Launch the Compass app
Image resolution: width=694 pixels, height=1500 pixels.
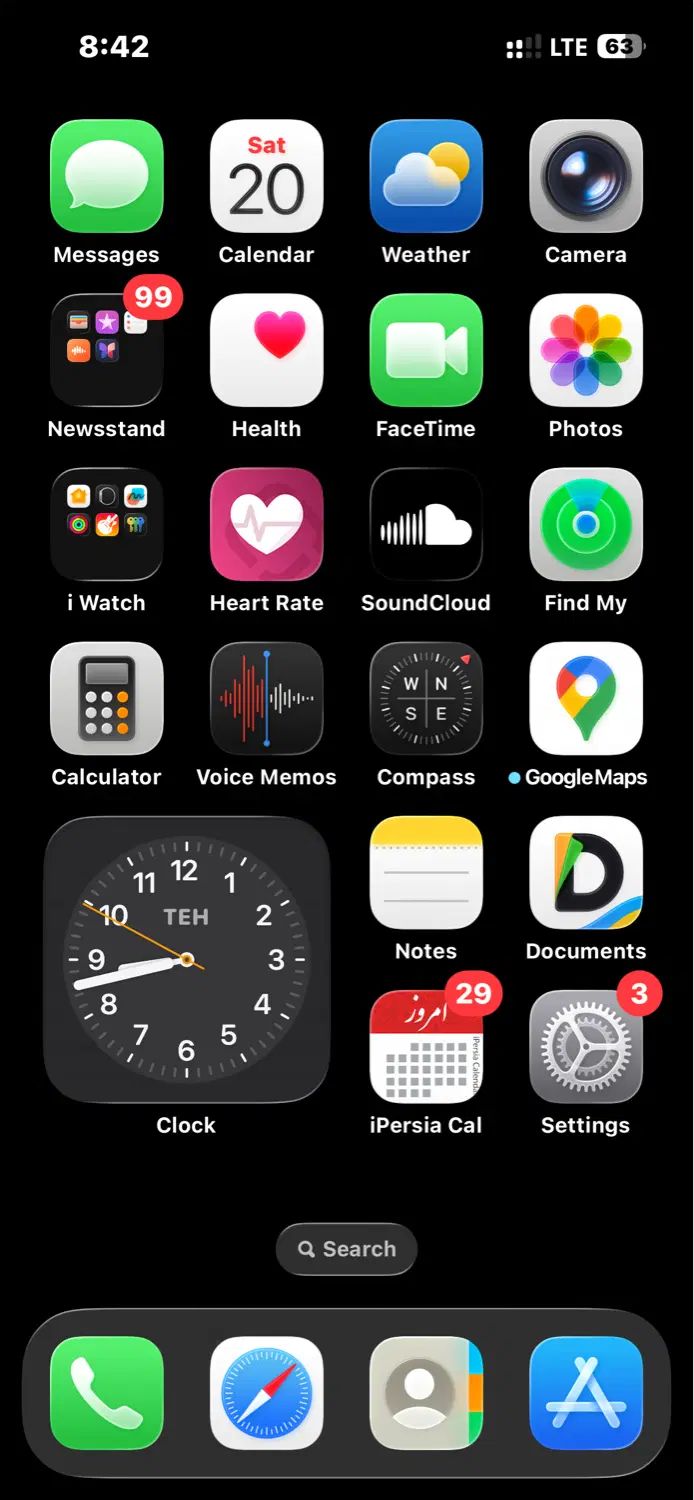pos(426,699)
